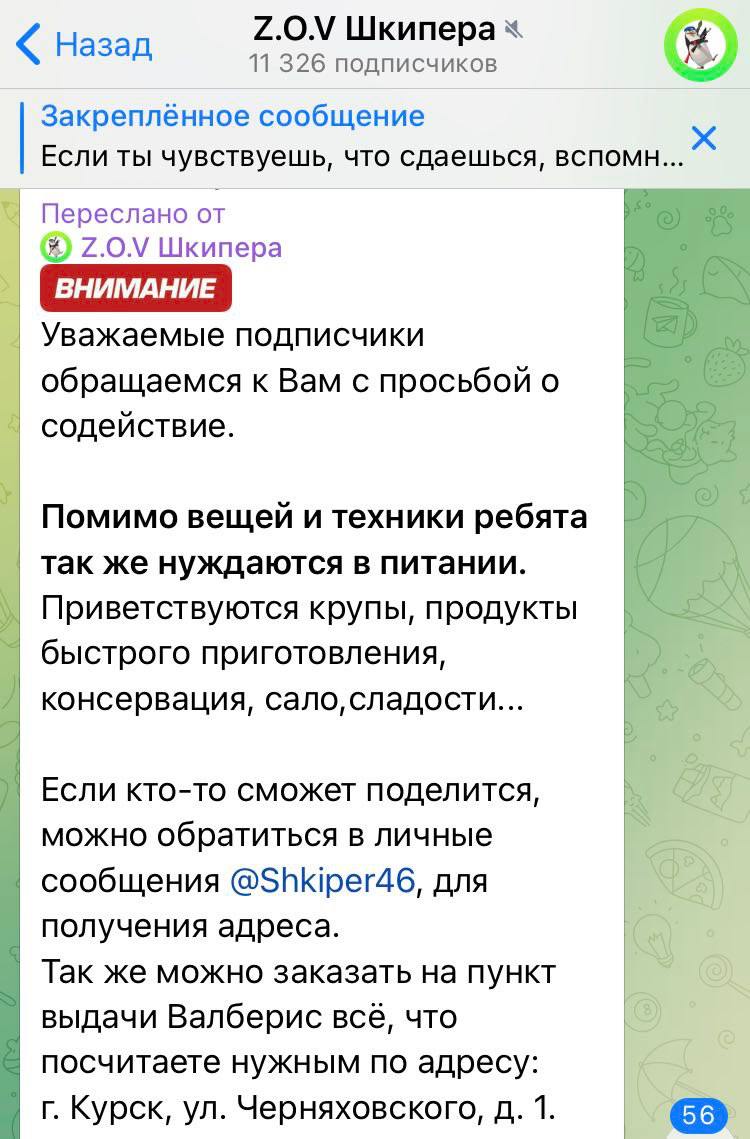Open the @Shkiper46 mention link

tap(321, 881)
